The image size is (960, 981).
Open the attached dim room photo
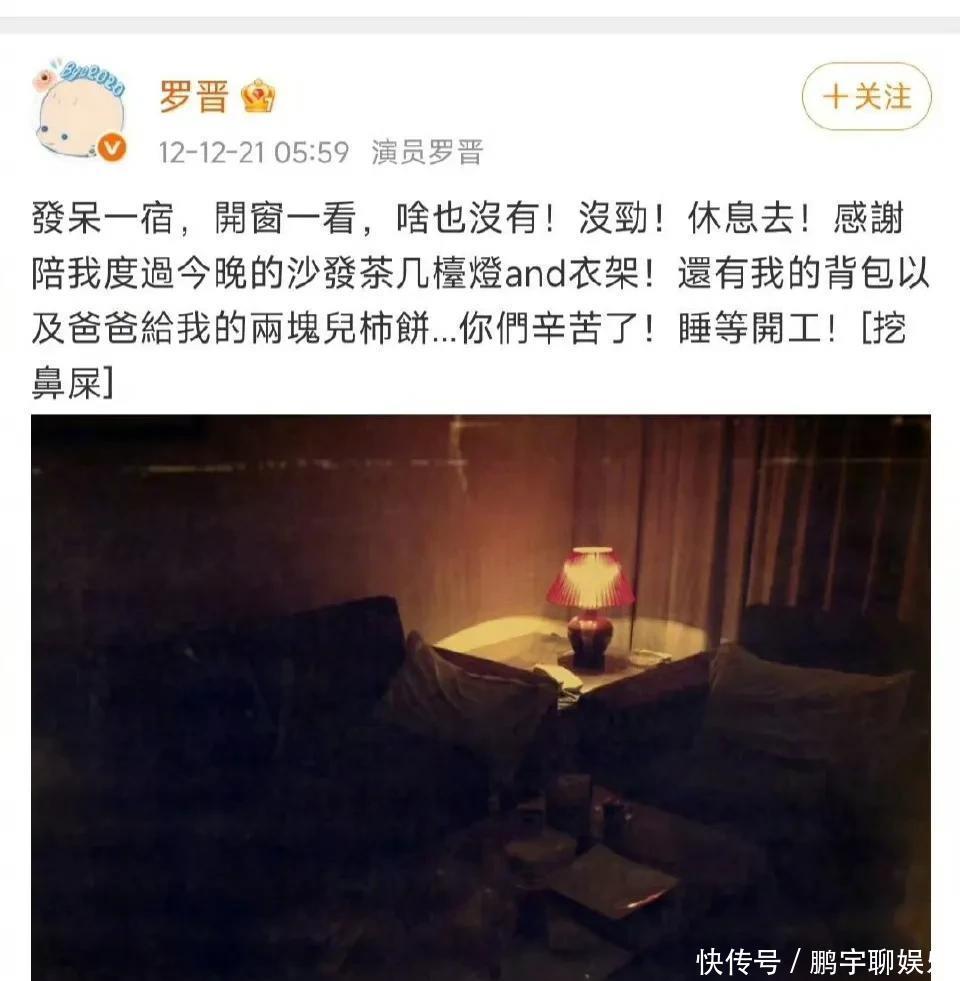[x=481, y=697]
